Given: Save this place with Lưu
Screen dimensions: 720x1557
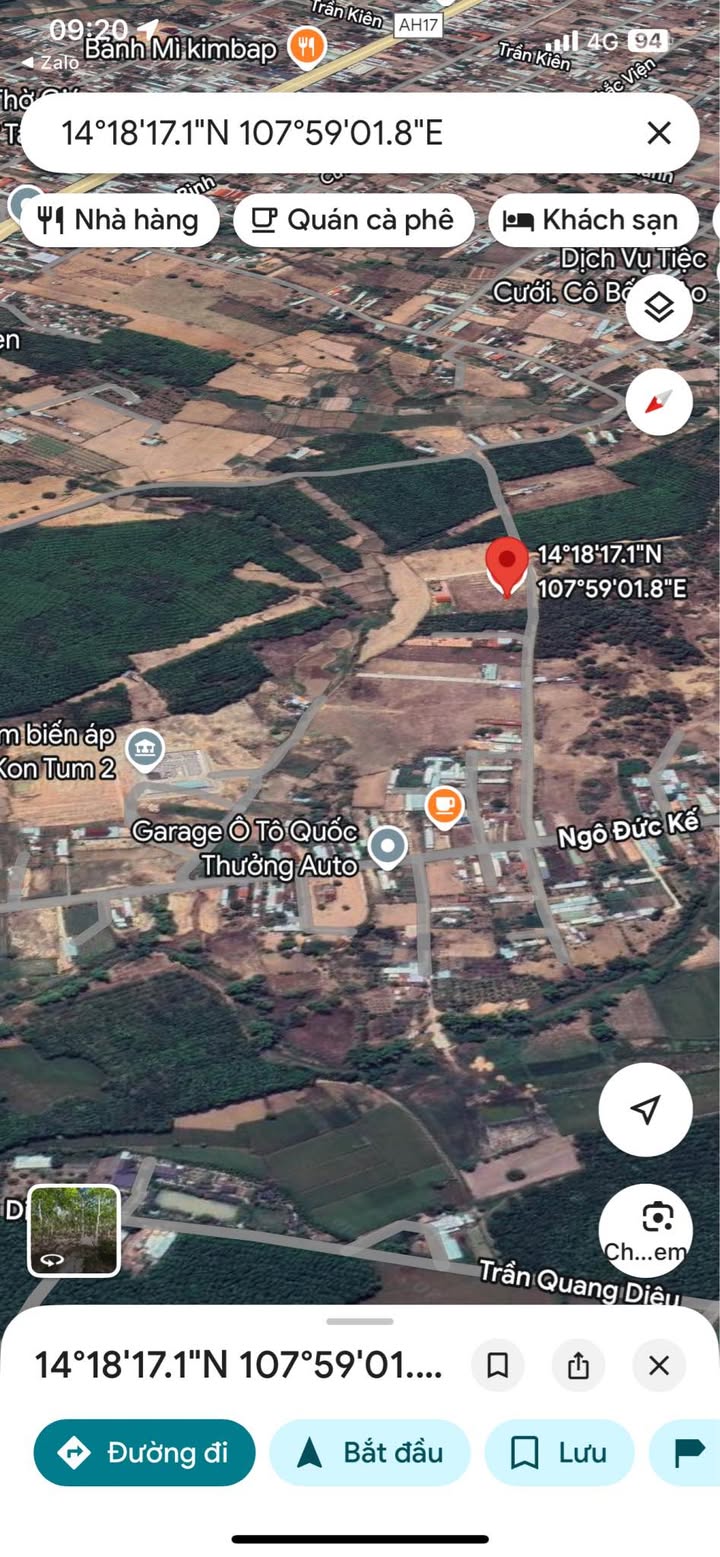Looking at the screenshot, I should tap(559, 1452).
